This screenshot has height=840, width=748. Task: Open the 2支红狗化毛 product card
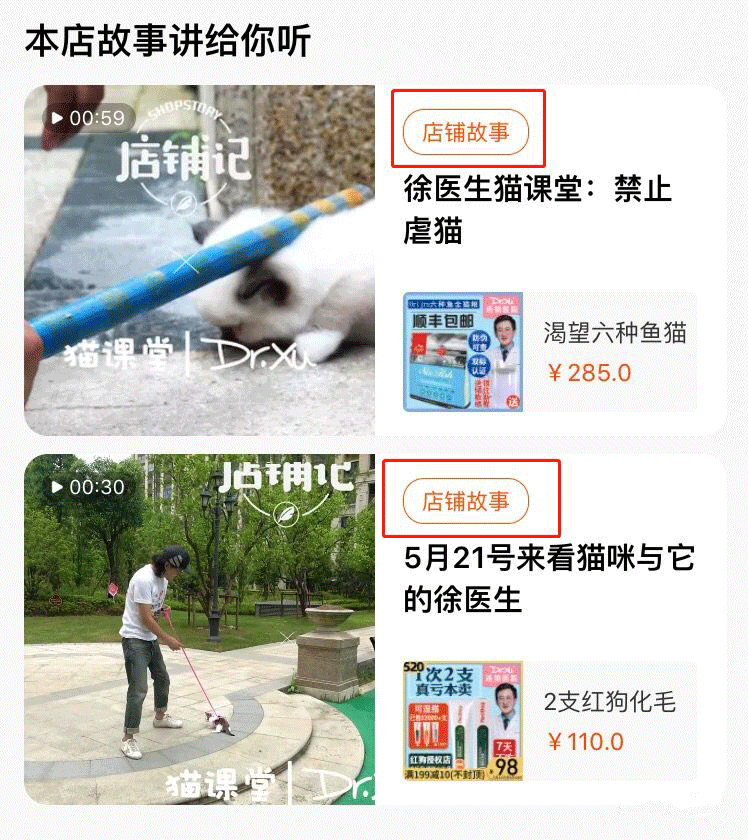[x=549, y=721]
